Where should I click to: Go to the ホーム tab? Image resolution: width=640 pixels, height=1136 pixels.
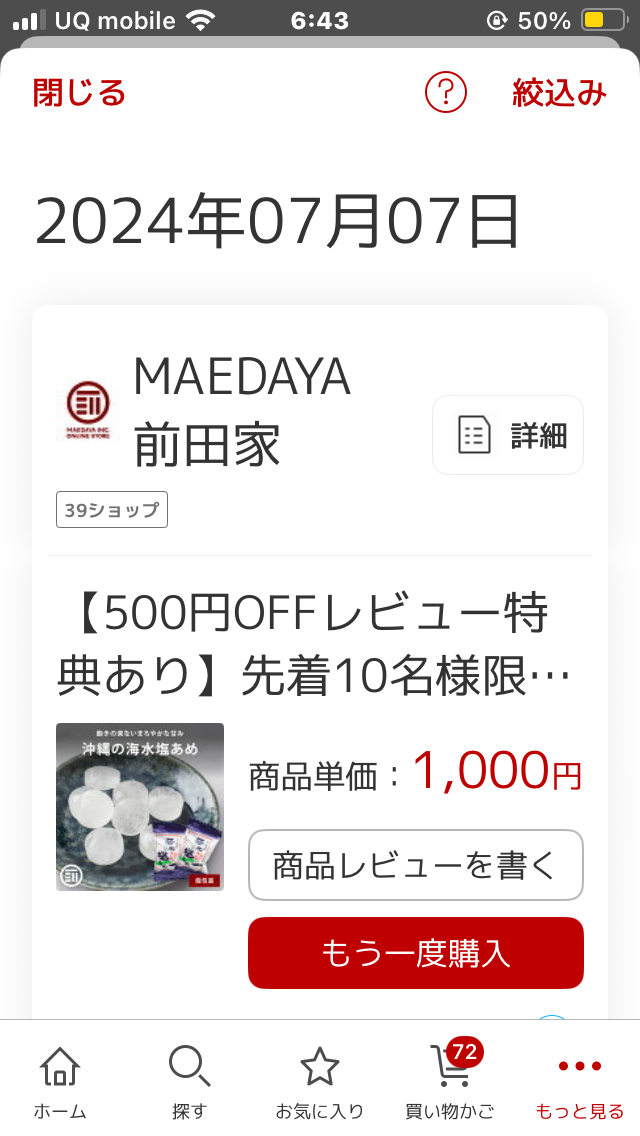tap(60, 1080)
